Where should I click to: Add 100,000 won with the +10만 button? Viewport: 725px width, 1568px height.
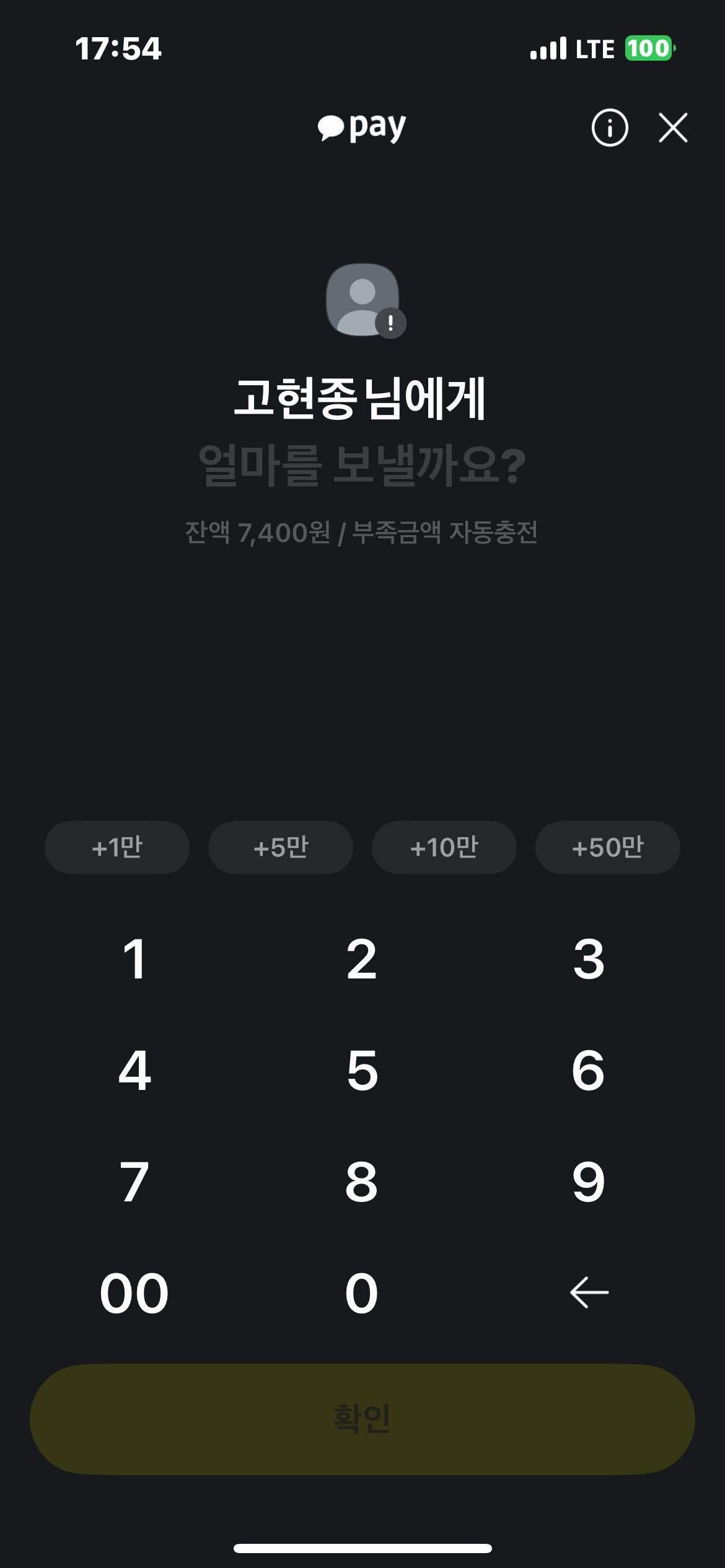(x=444, y=848)
